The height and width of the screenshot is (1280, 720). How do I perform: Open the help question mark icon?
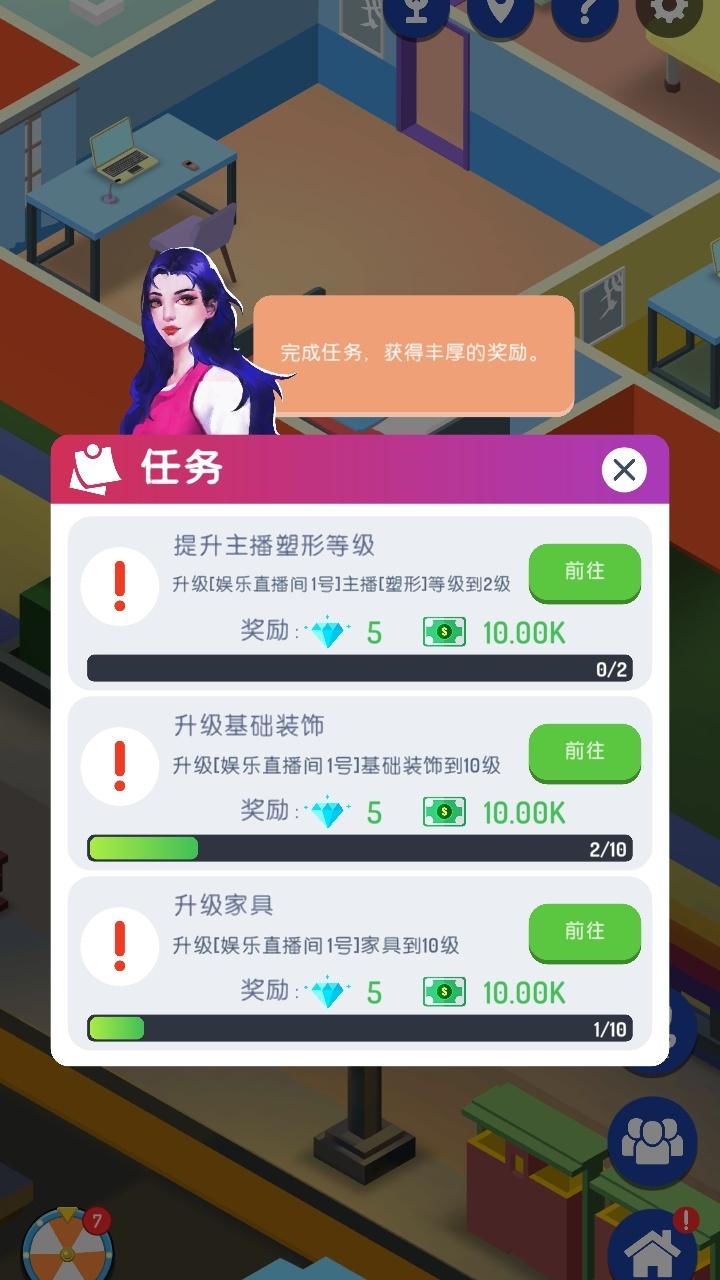585,12
